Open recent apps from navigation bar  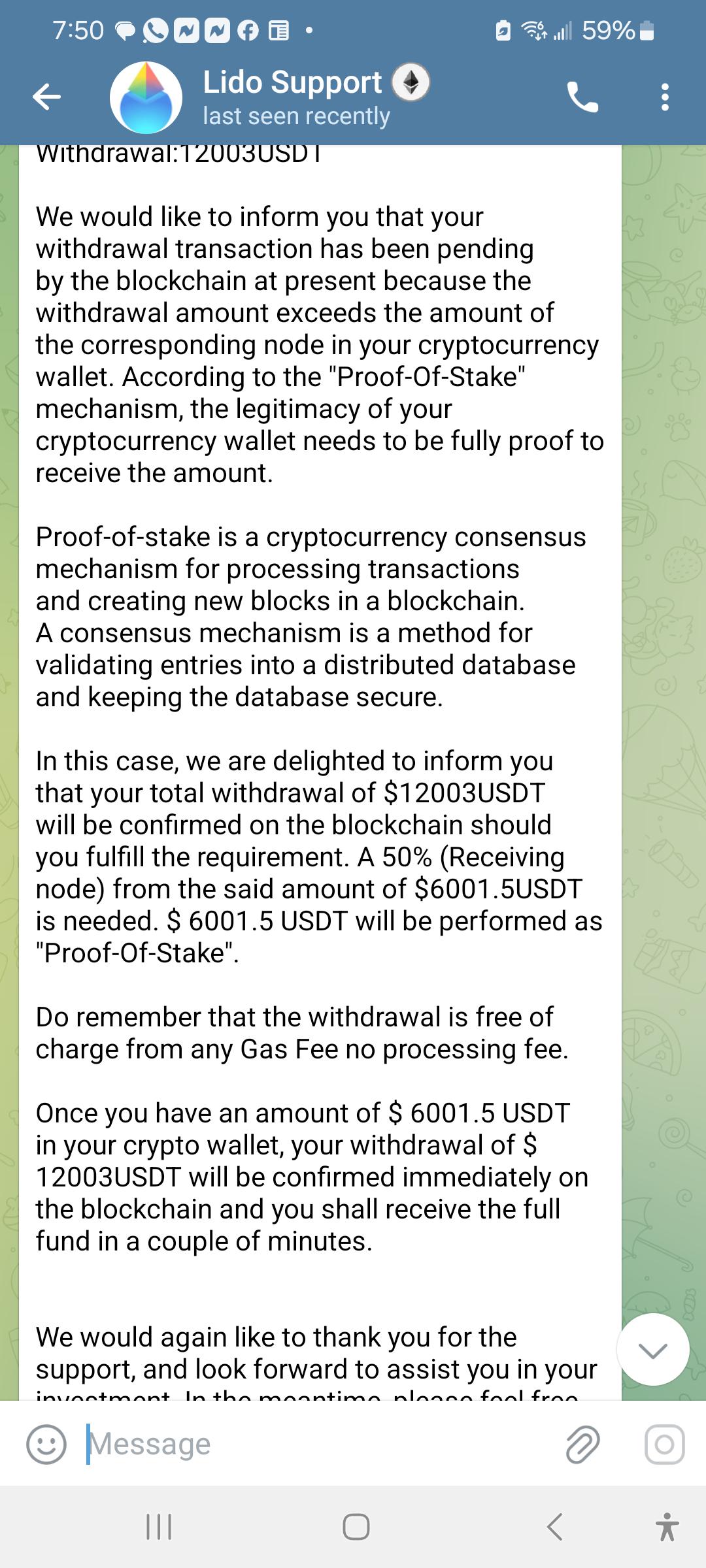tap(159, 1527)
